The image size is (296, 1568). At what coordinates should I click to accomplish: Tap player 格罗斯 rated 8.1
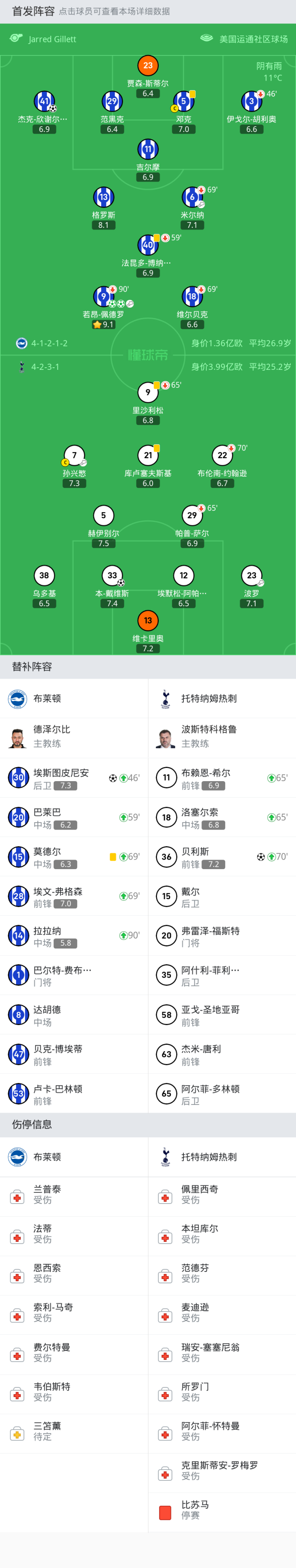pos(103,197)
